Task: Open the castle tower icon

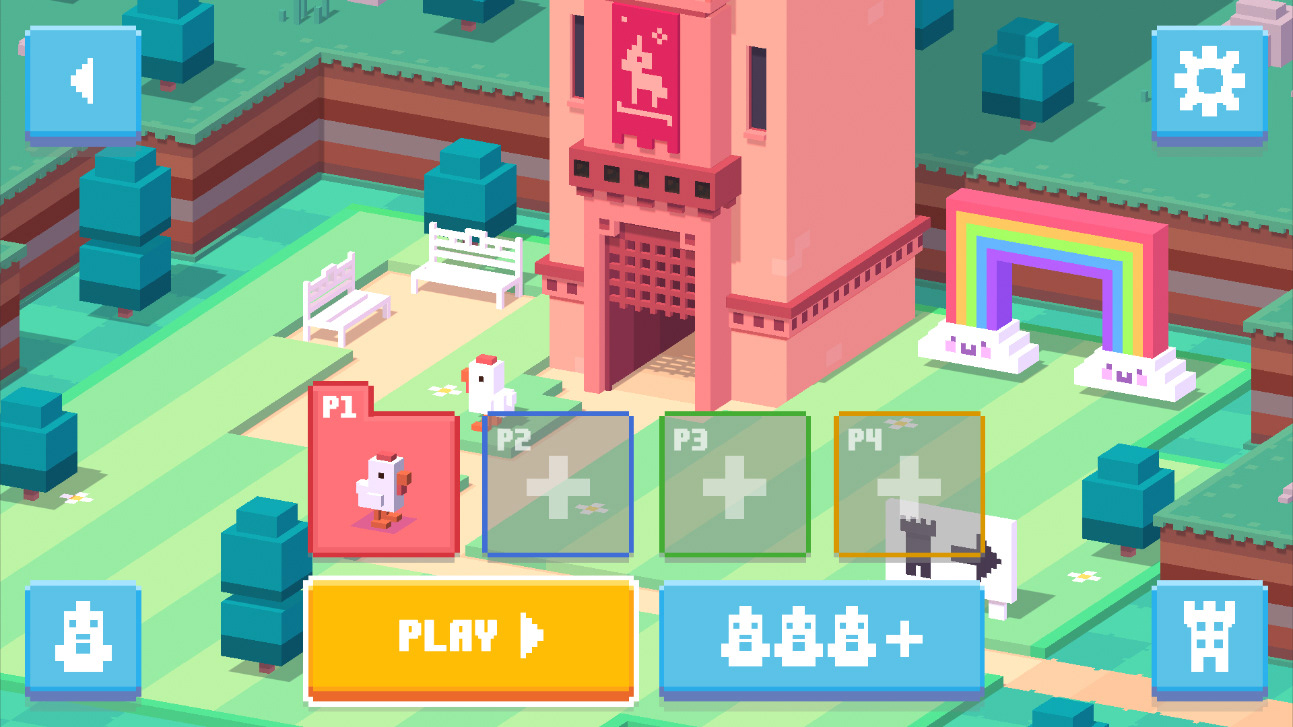Action: (1209, 640)
